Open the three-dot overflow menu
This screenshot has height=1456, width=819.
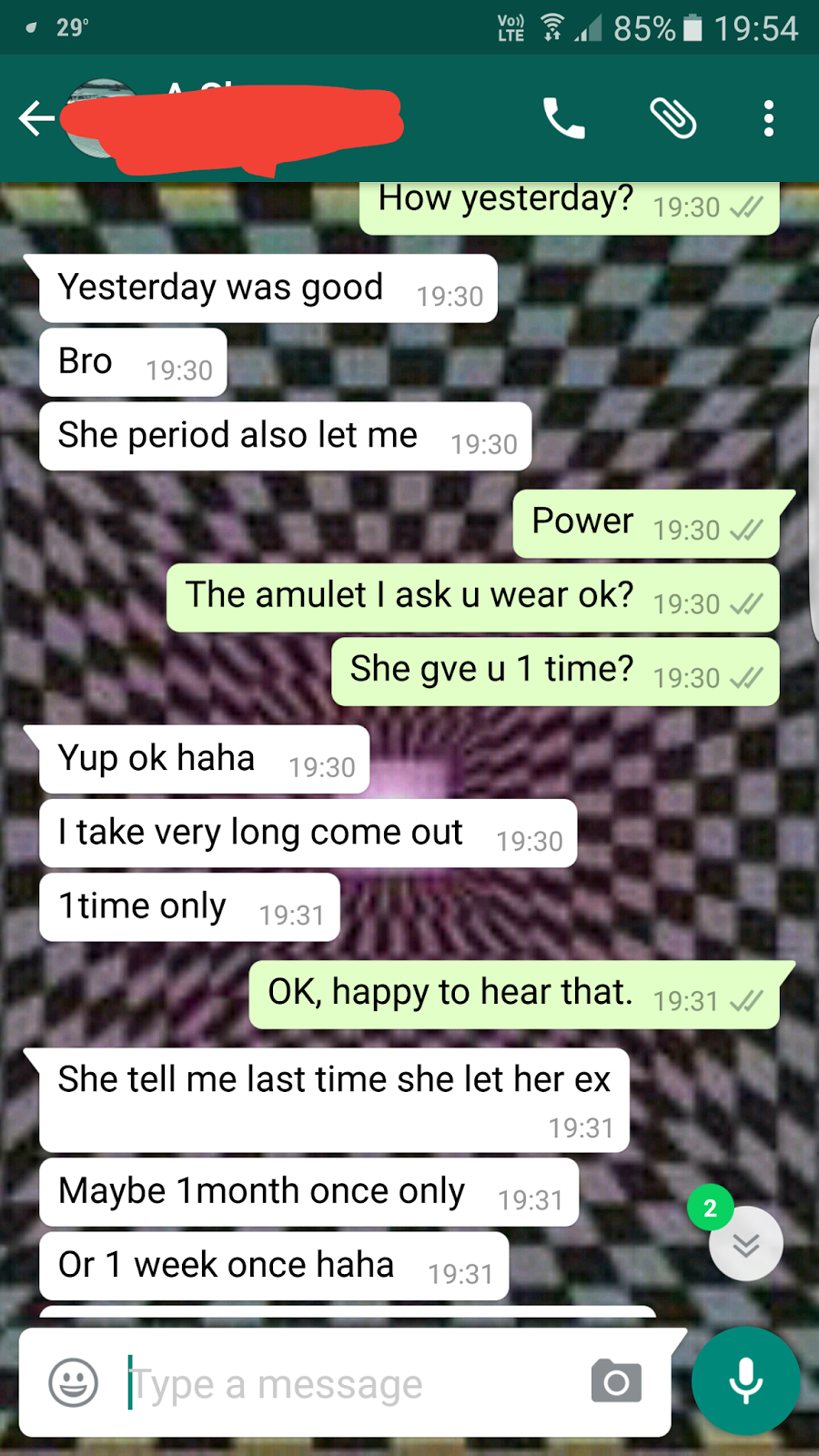[769, 118]
